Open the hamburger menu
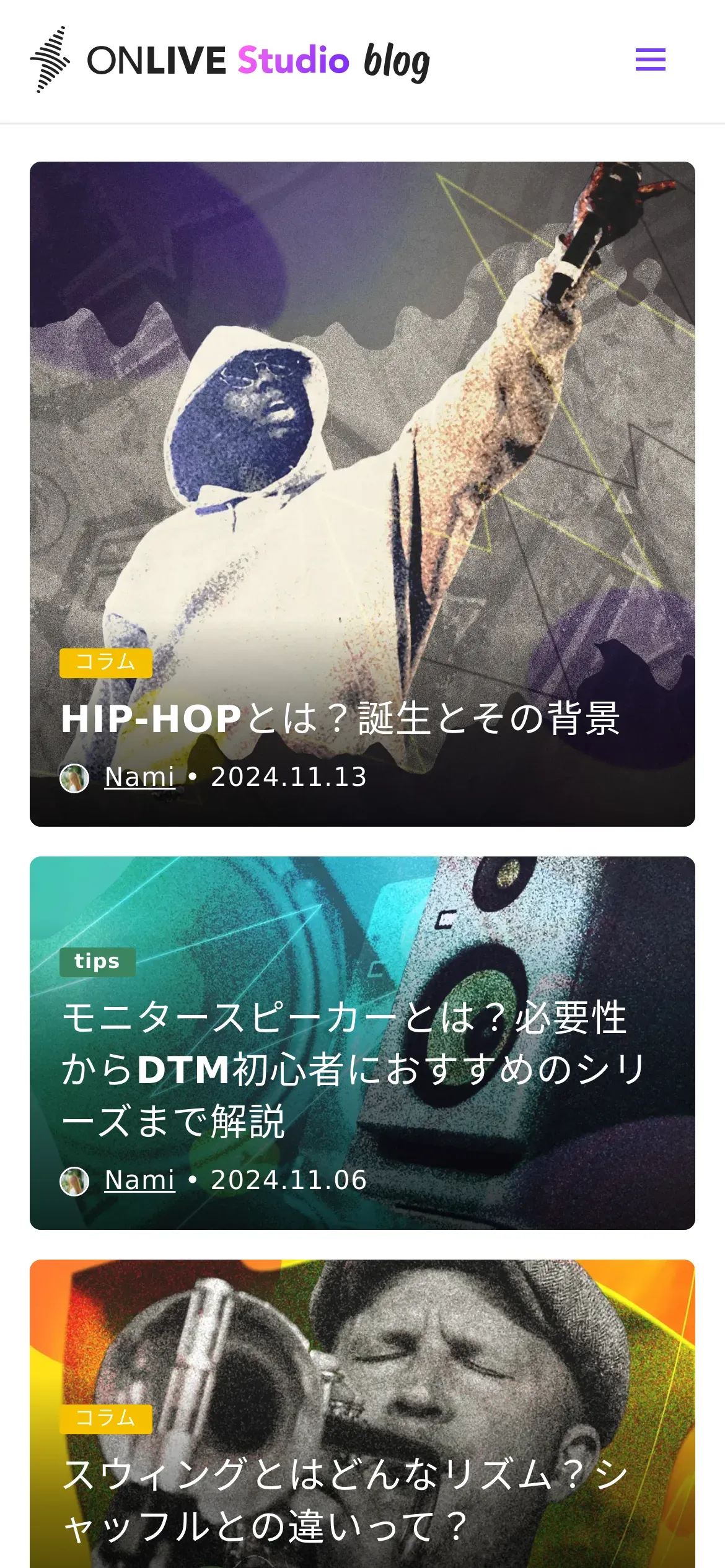 [650, 60]
